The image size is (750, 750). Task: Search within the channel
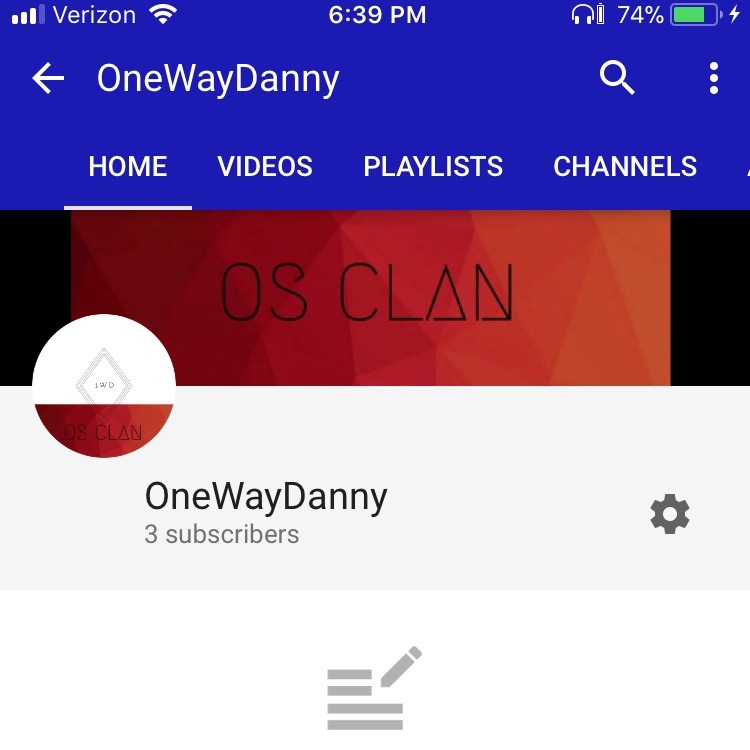click(617, 77)
